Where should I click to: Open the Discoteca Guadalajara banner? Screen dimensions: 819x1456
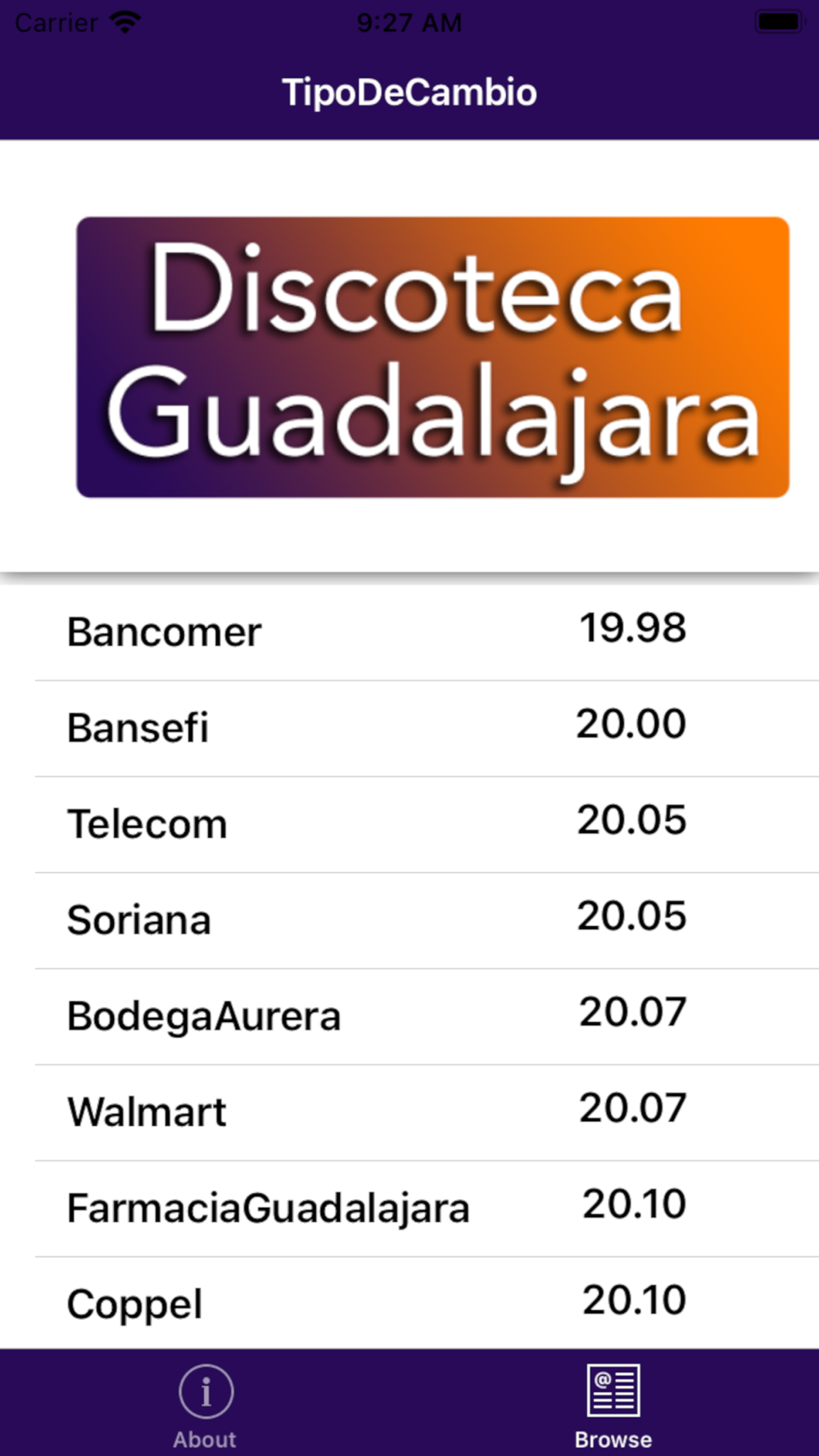[x=432, y=357]
